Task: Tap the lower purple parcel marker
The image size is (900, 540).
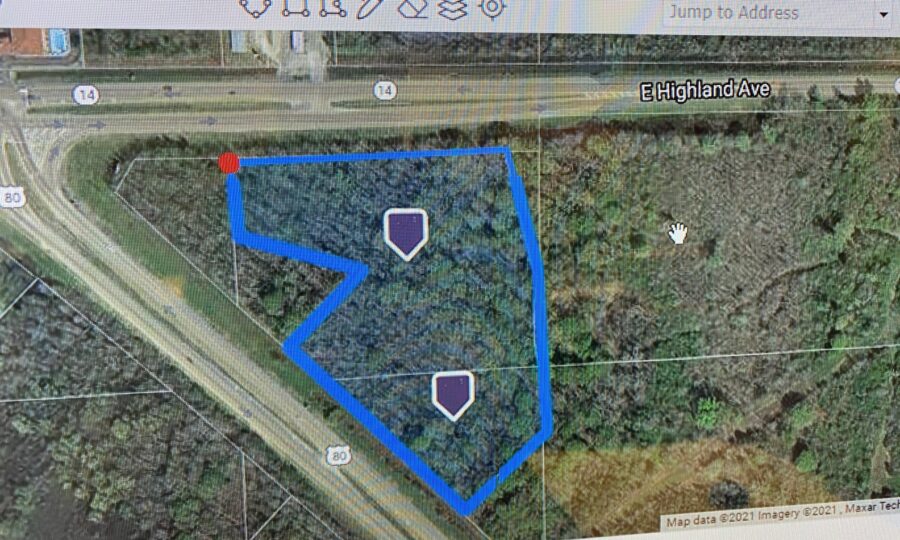Action: pos(453,394)
